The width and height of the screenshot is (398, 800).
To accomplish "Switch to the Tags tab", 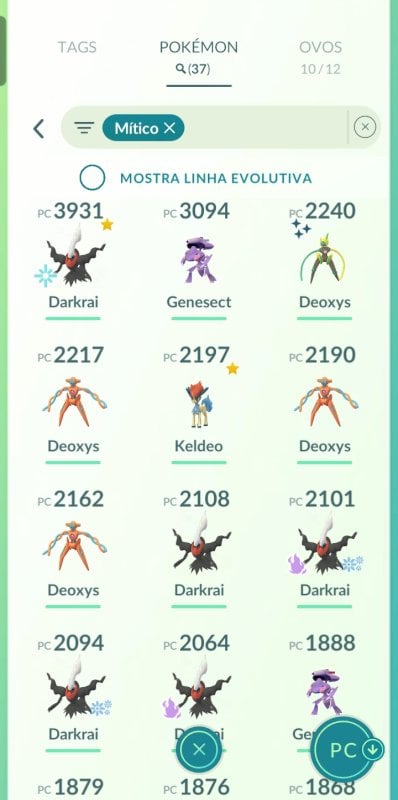I will pos(77,47).
